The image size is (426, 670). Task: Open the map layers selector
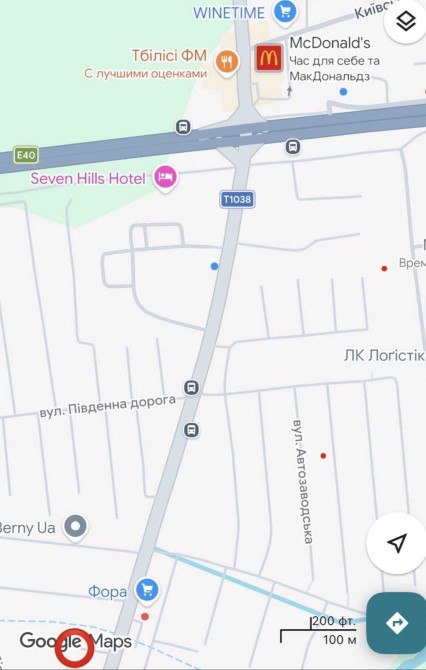click(405, 21)
